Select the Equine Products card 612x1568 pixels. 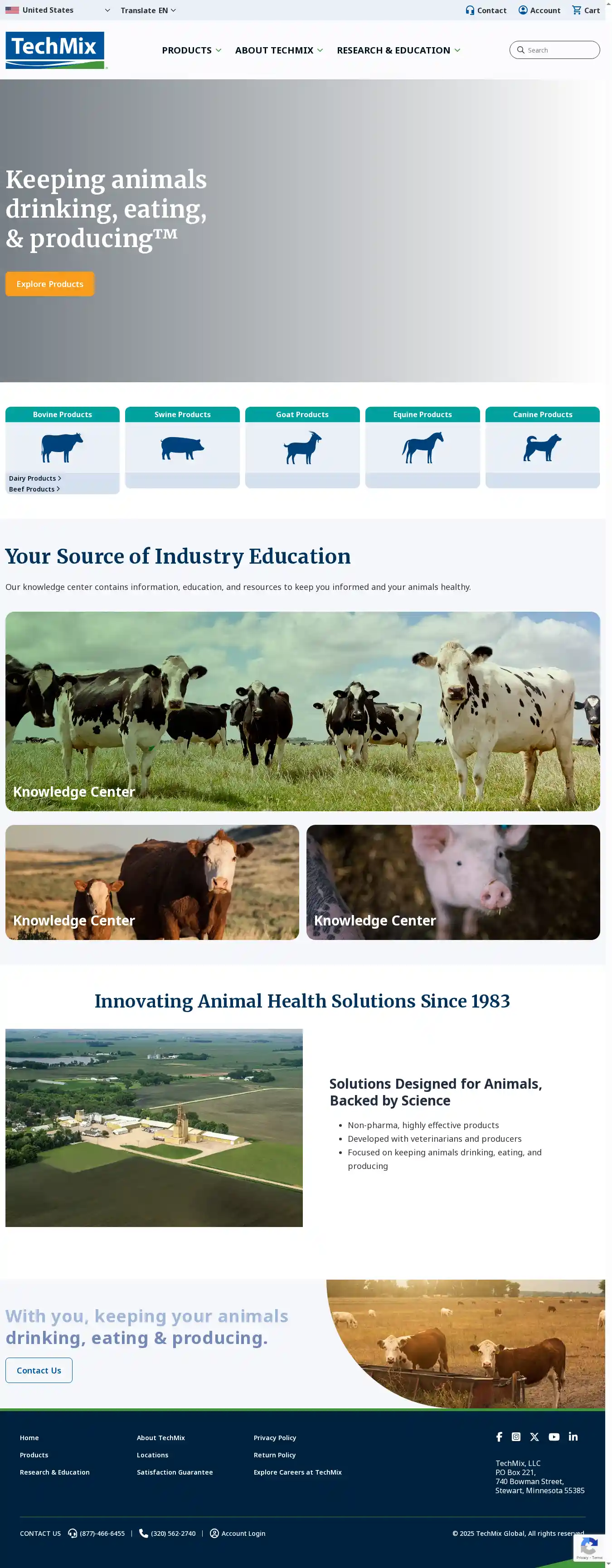422,447
